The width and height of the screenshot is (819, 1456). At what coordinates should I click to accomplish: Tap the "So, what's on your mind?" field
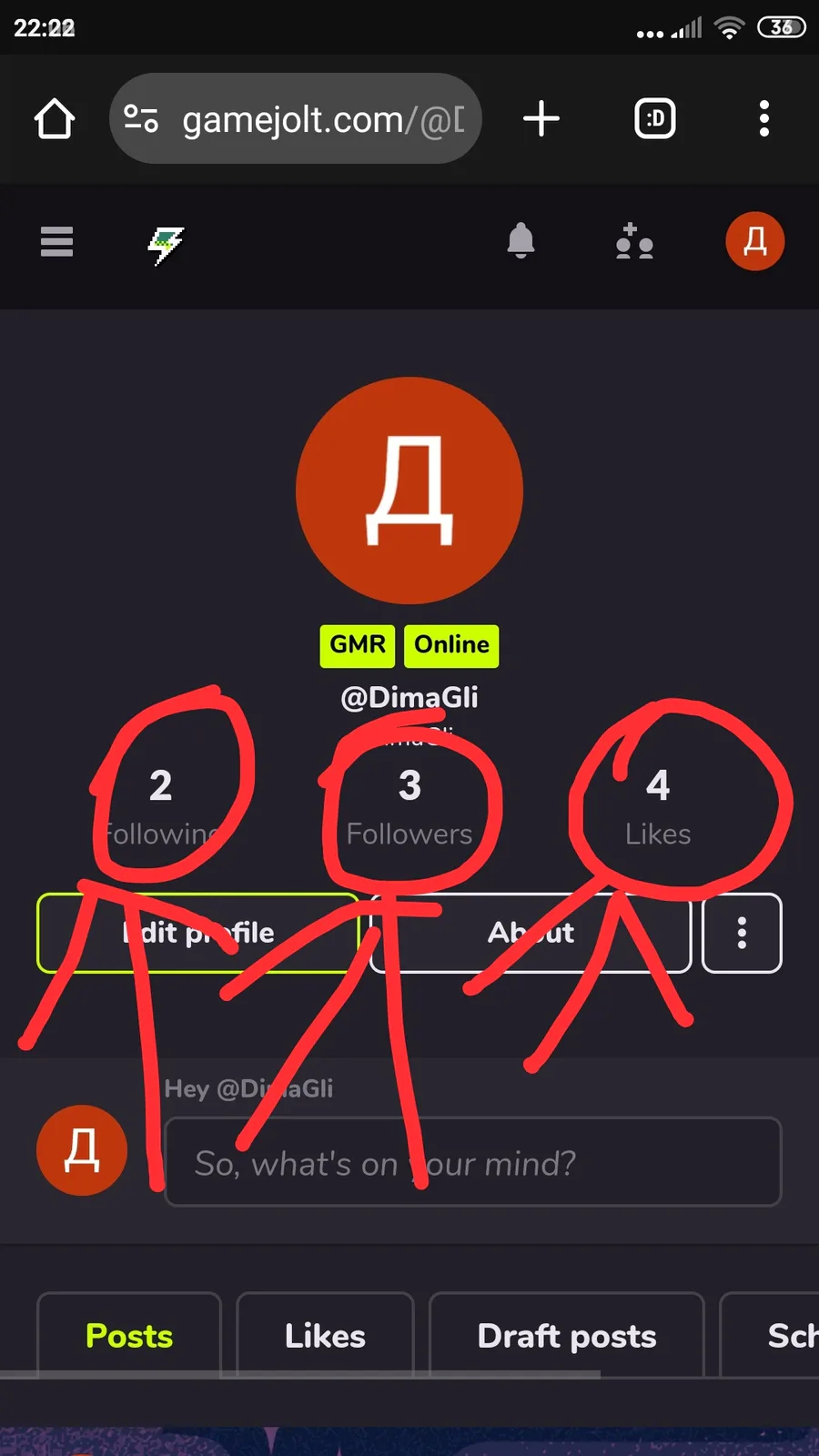pos(473,1162)
